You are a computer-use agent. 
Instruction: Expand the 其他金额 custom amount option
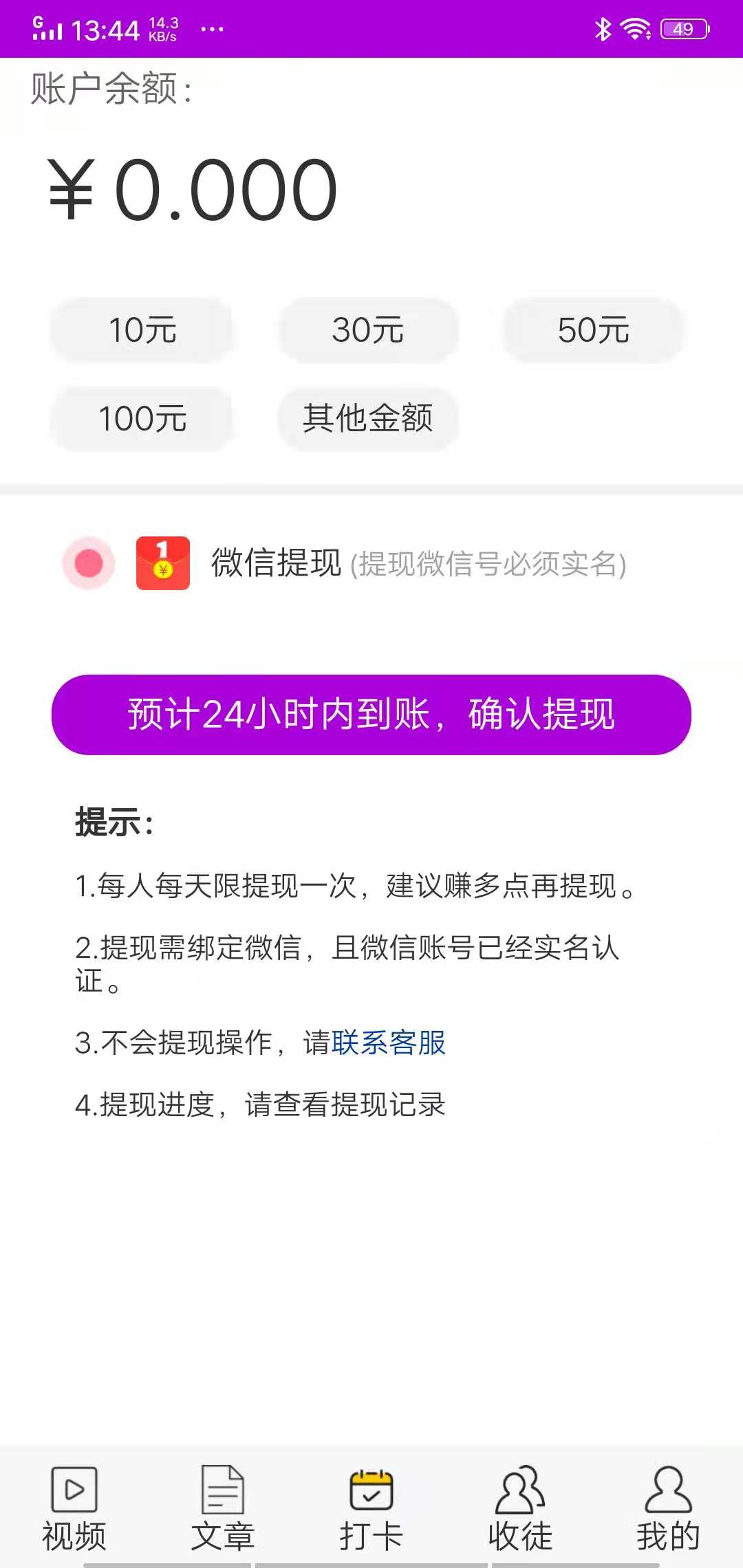369,420
